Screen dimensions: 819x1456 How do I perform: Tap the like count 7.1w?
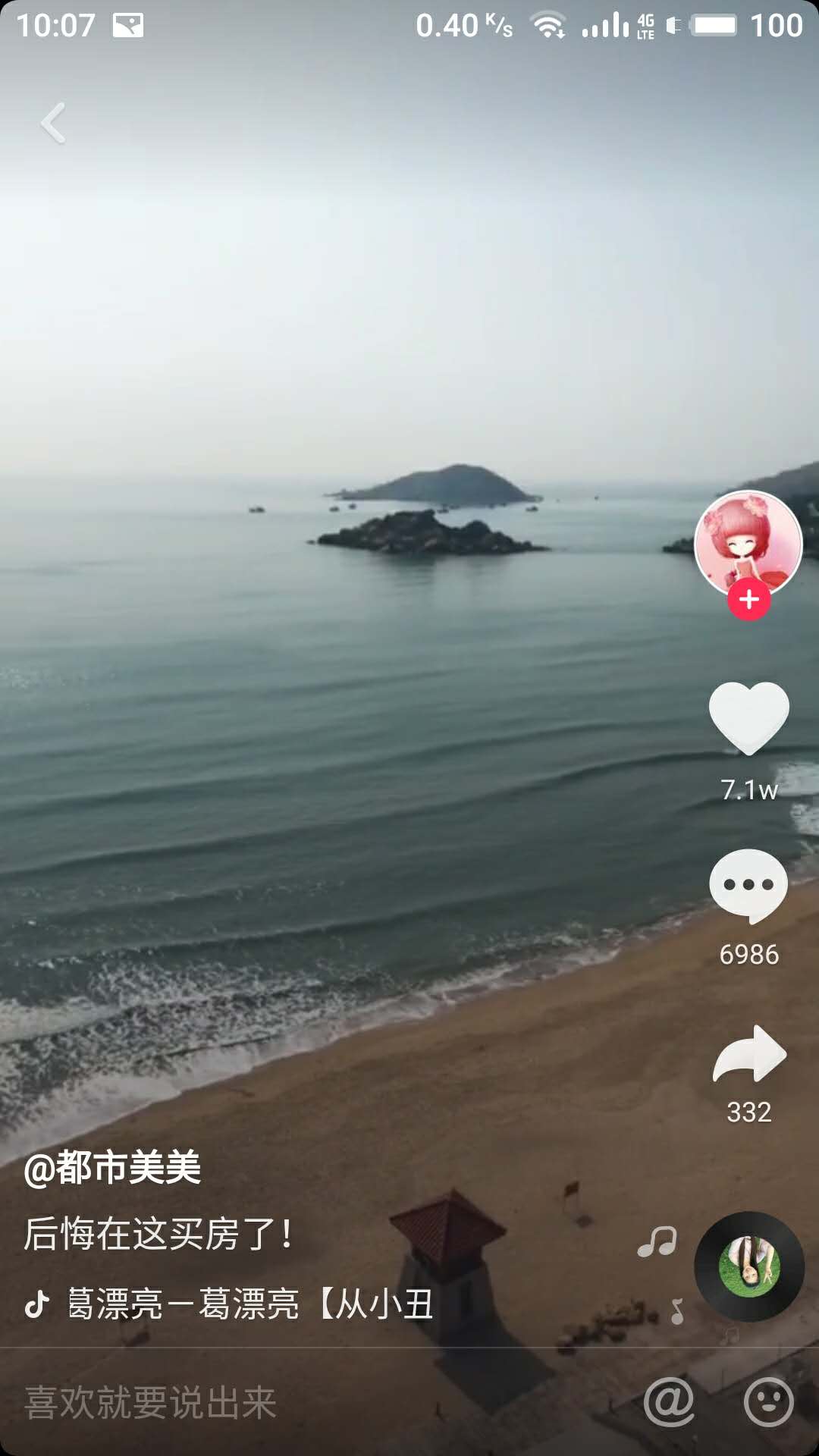(x=749, y=789)
